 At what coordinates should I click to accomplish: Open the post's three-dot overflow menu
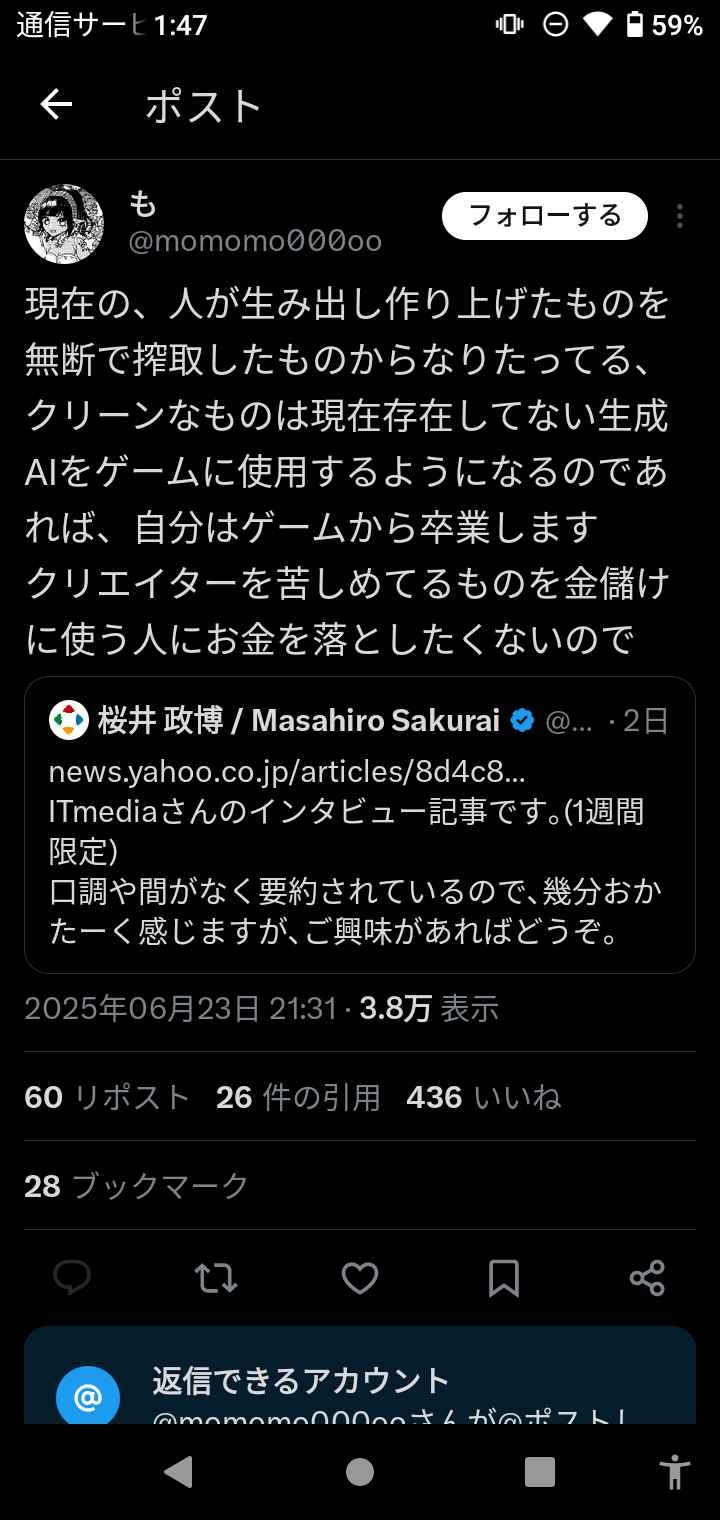point(680,216)
